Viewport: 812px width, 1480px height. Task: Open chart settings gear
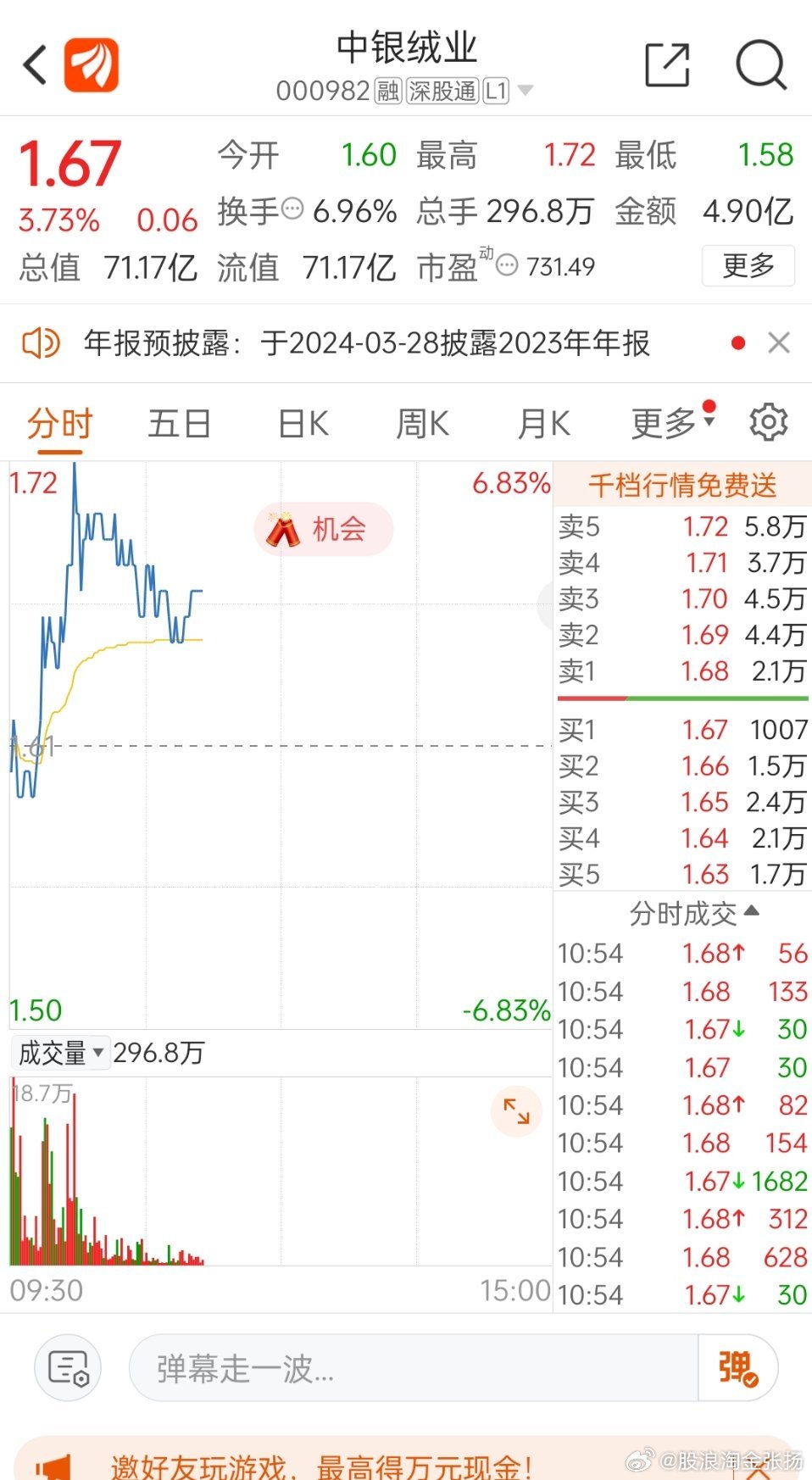pyautogui.click(x=768, y=422)
